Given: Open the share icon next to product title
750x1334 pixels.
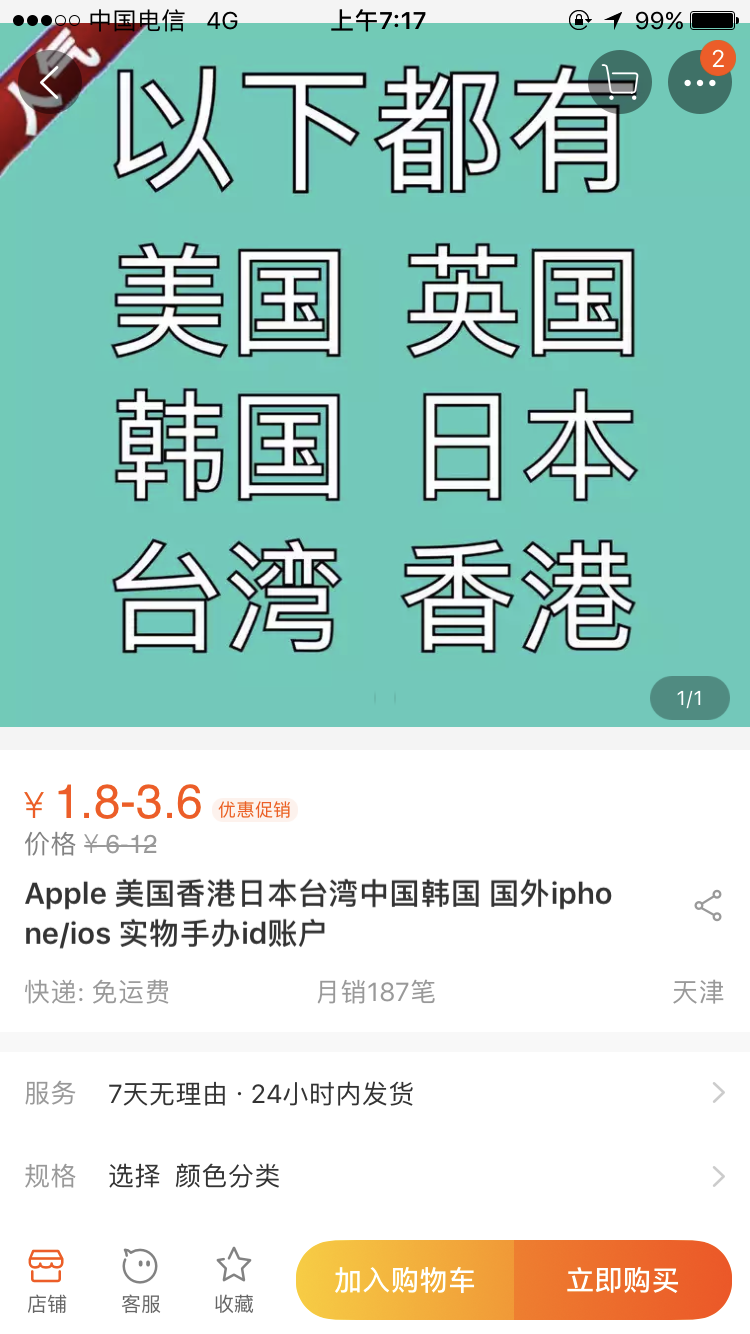Looking at the screenshot, I should pos(708,905).
